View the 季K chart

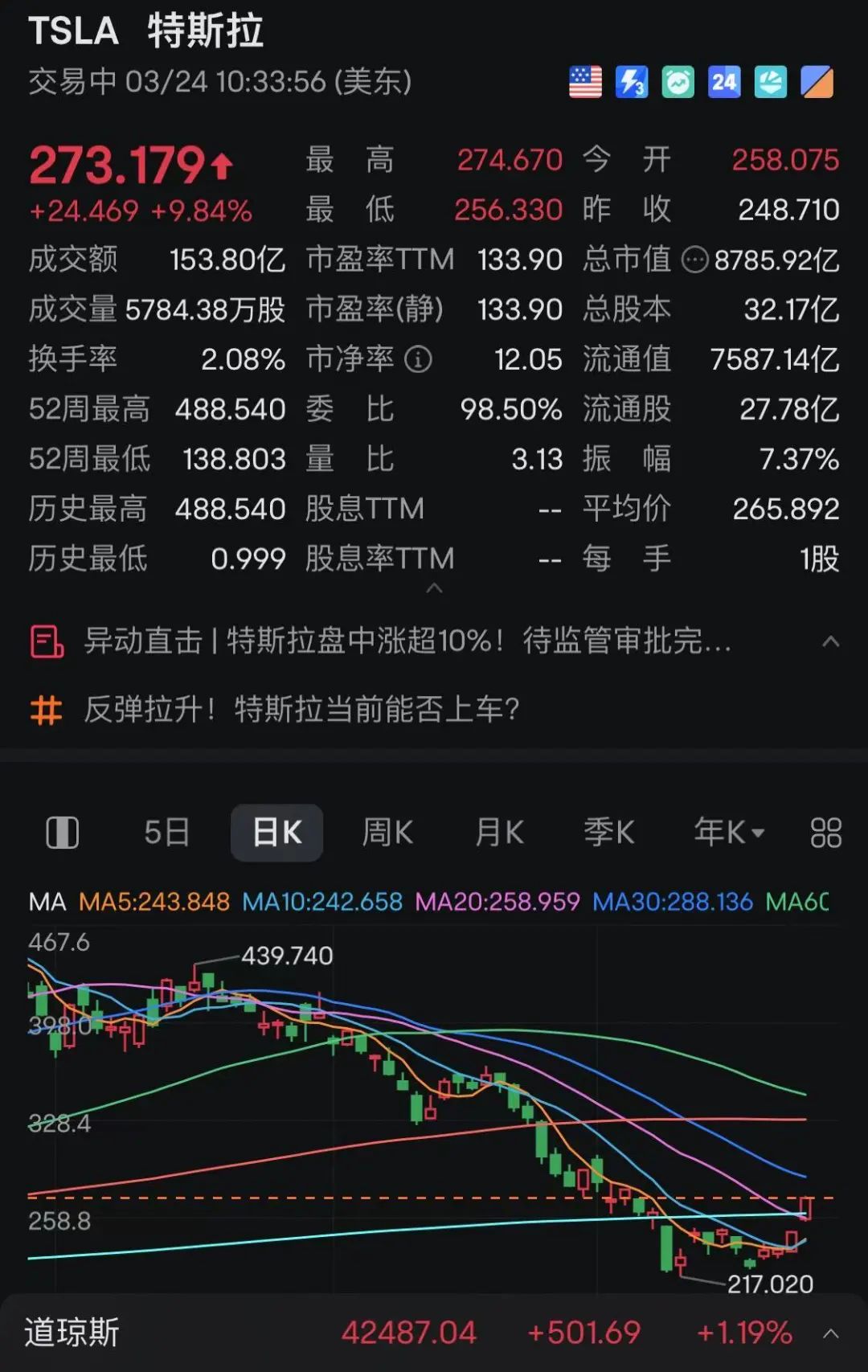pos(608,833)
